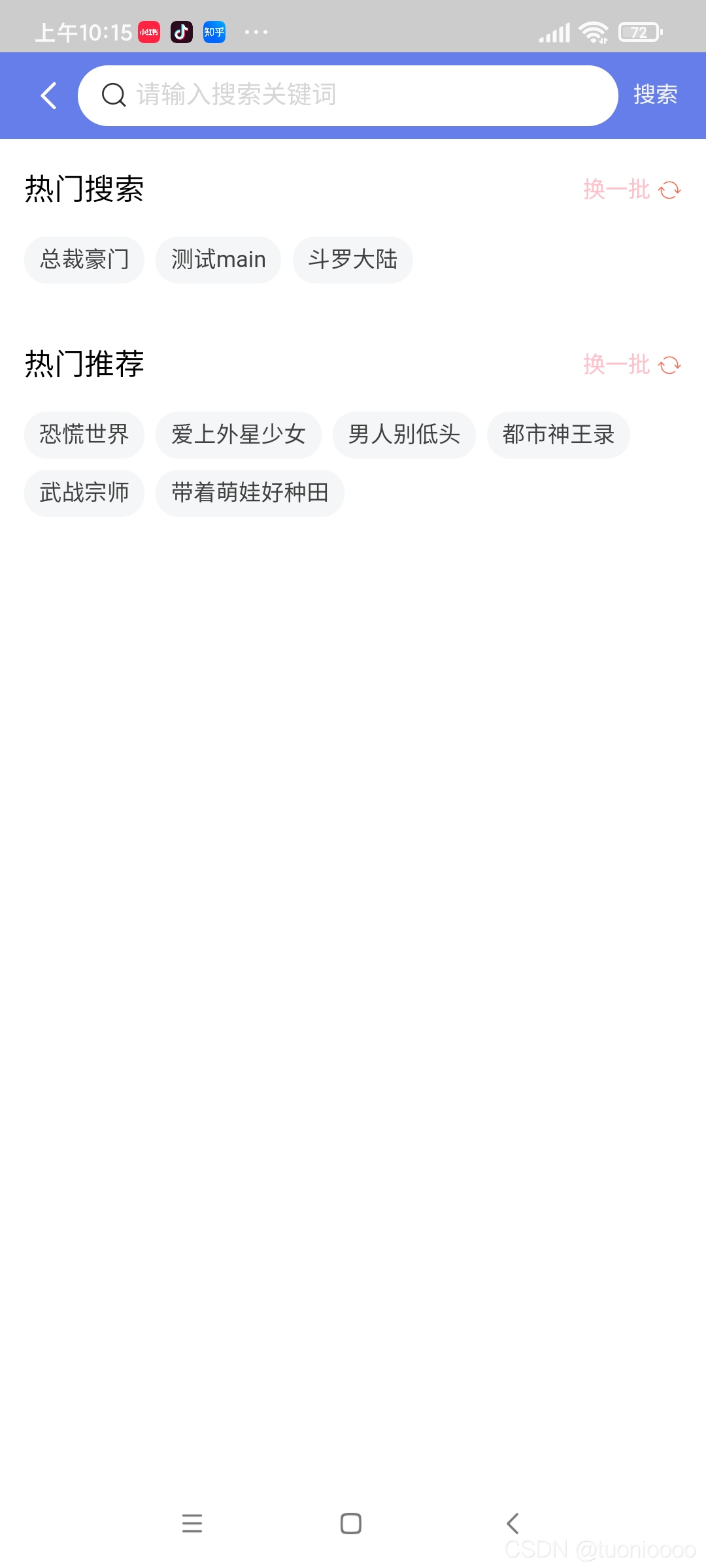The image size is (706, 1568).
Task: Refresh 热门搜索 with 换一批
Action: (631, 189)
